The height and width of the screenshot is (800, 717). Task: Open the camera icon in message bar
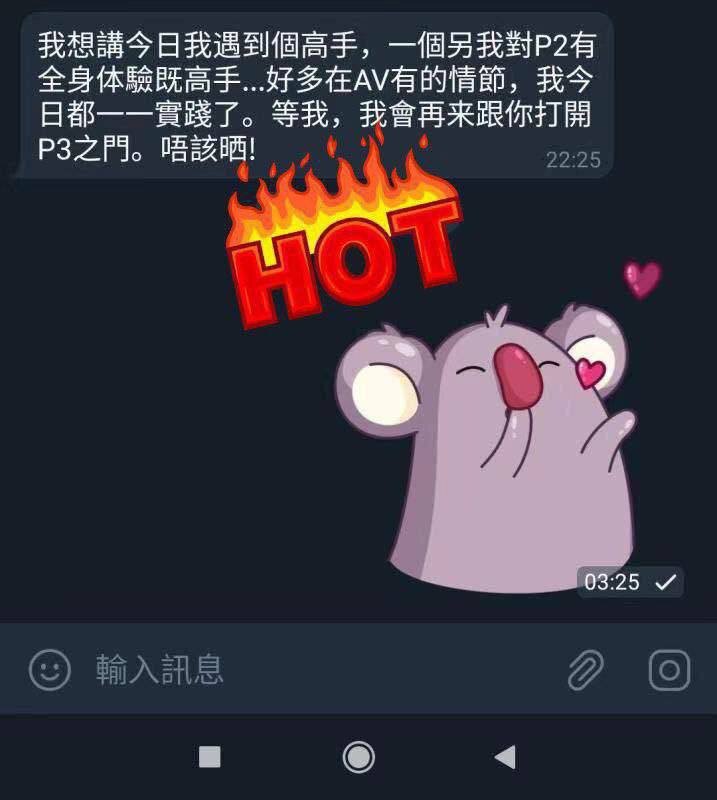(669, 669)
